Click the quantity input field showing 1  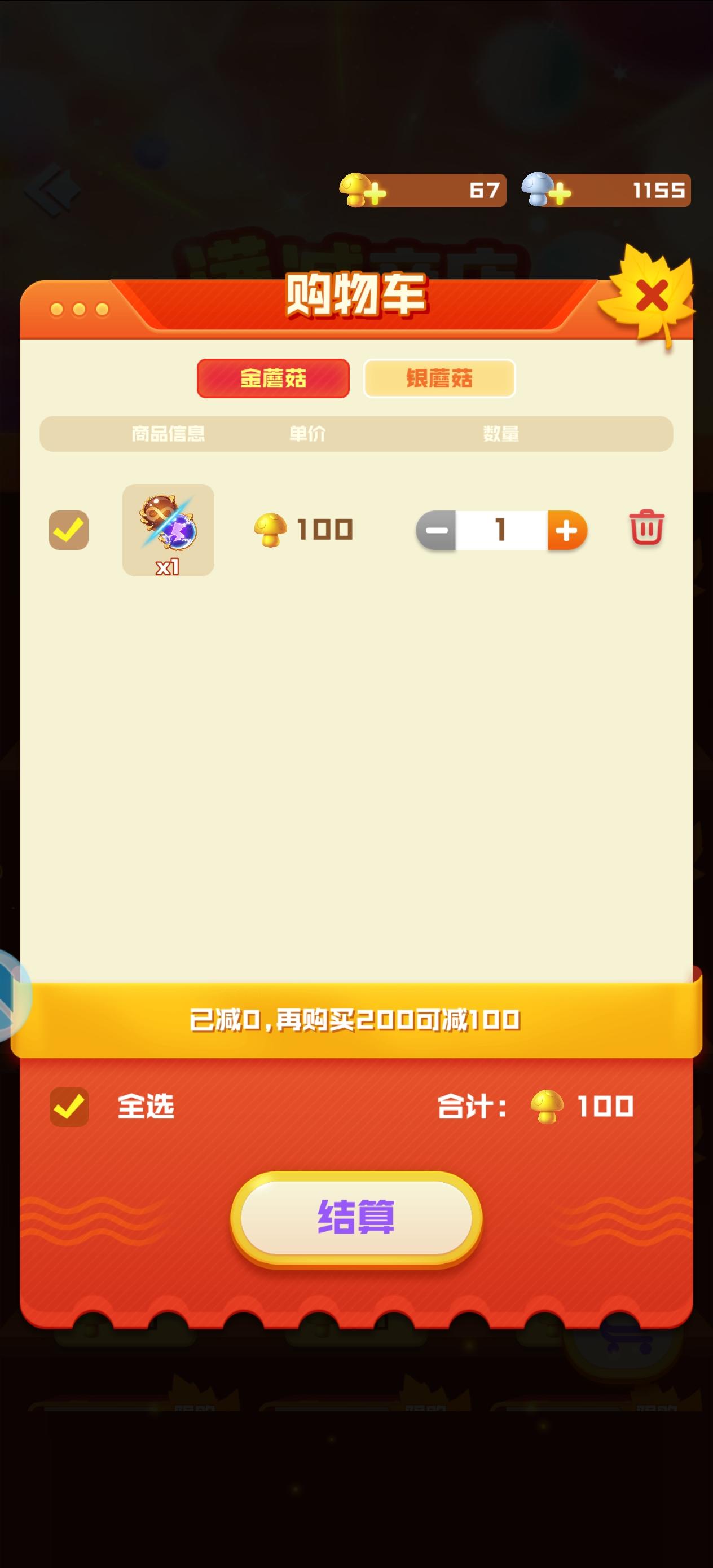[500, 530]
